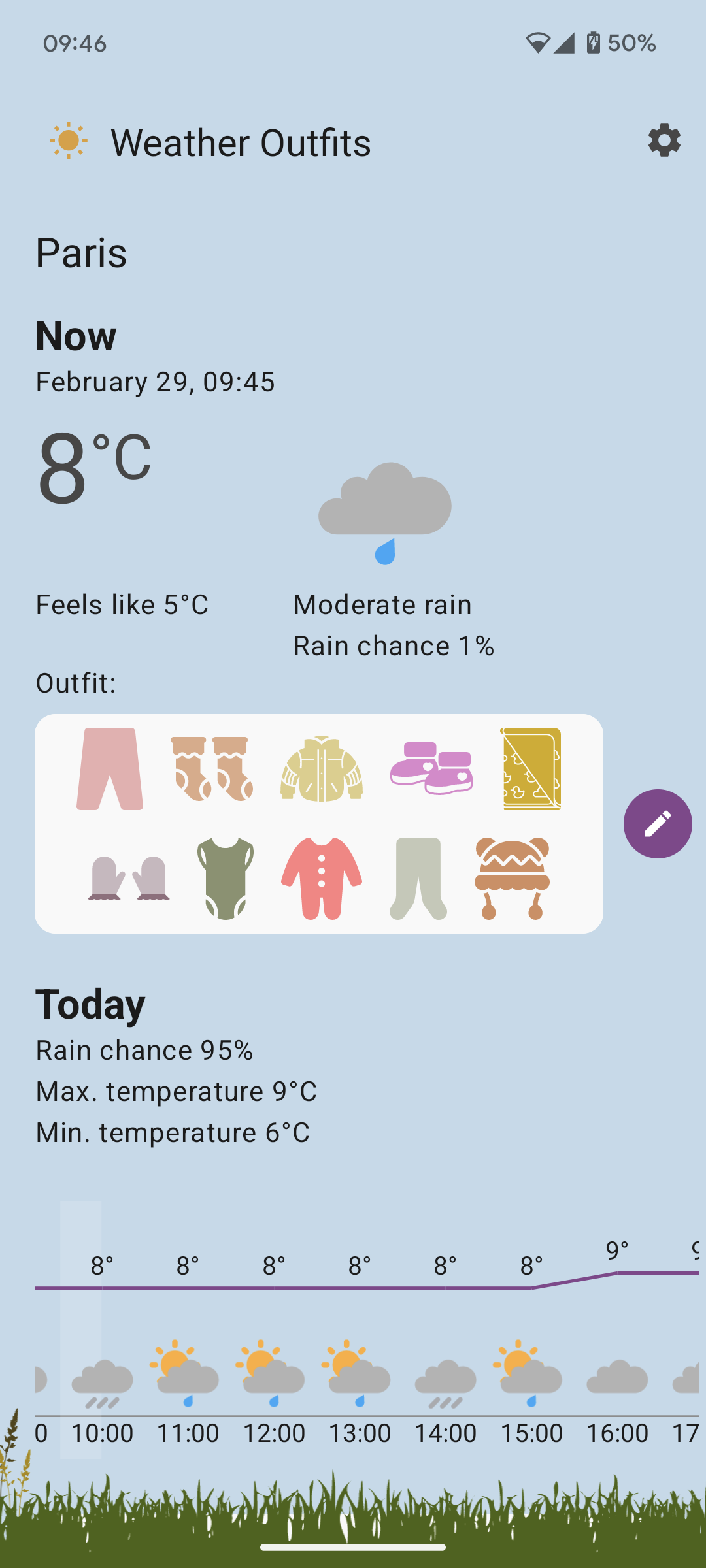Open the Weather Outfits settings gear
Viewport: 706px width, 1568px height.
(x=663, y=142)
